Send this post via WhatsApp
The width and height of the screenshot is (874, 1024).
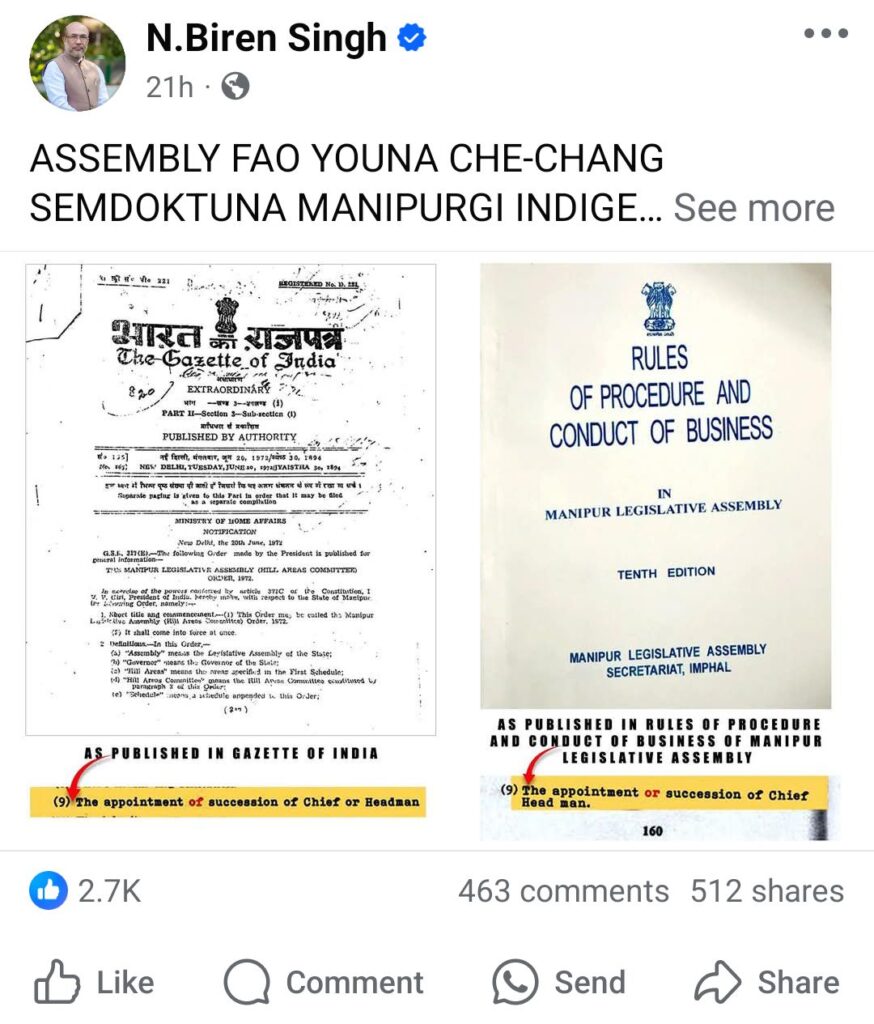tap(558, 982)
